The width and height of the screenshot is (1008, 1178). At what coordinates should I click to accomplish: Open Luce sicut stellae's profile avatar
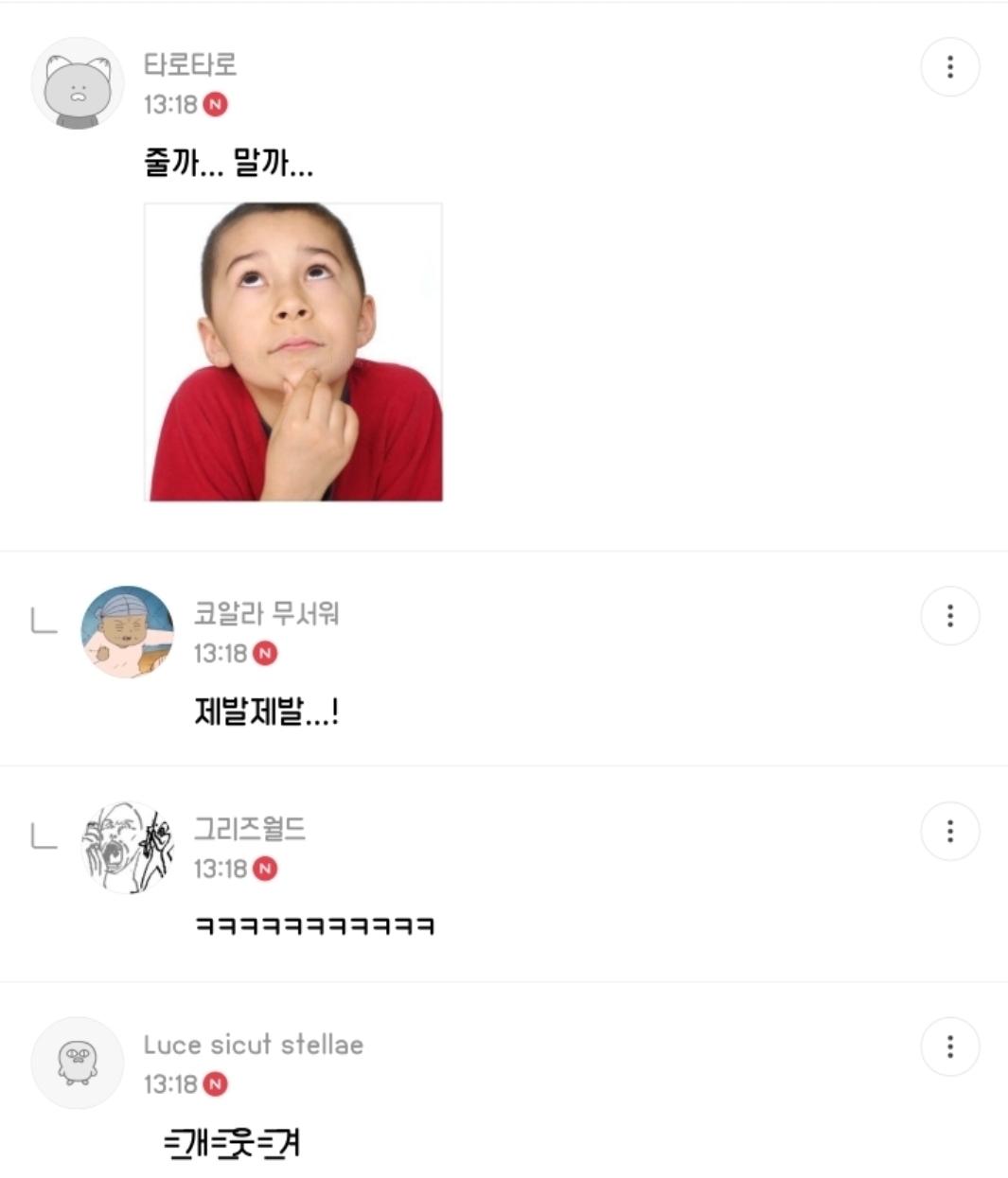click(78, 1063)
